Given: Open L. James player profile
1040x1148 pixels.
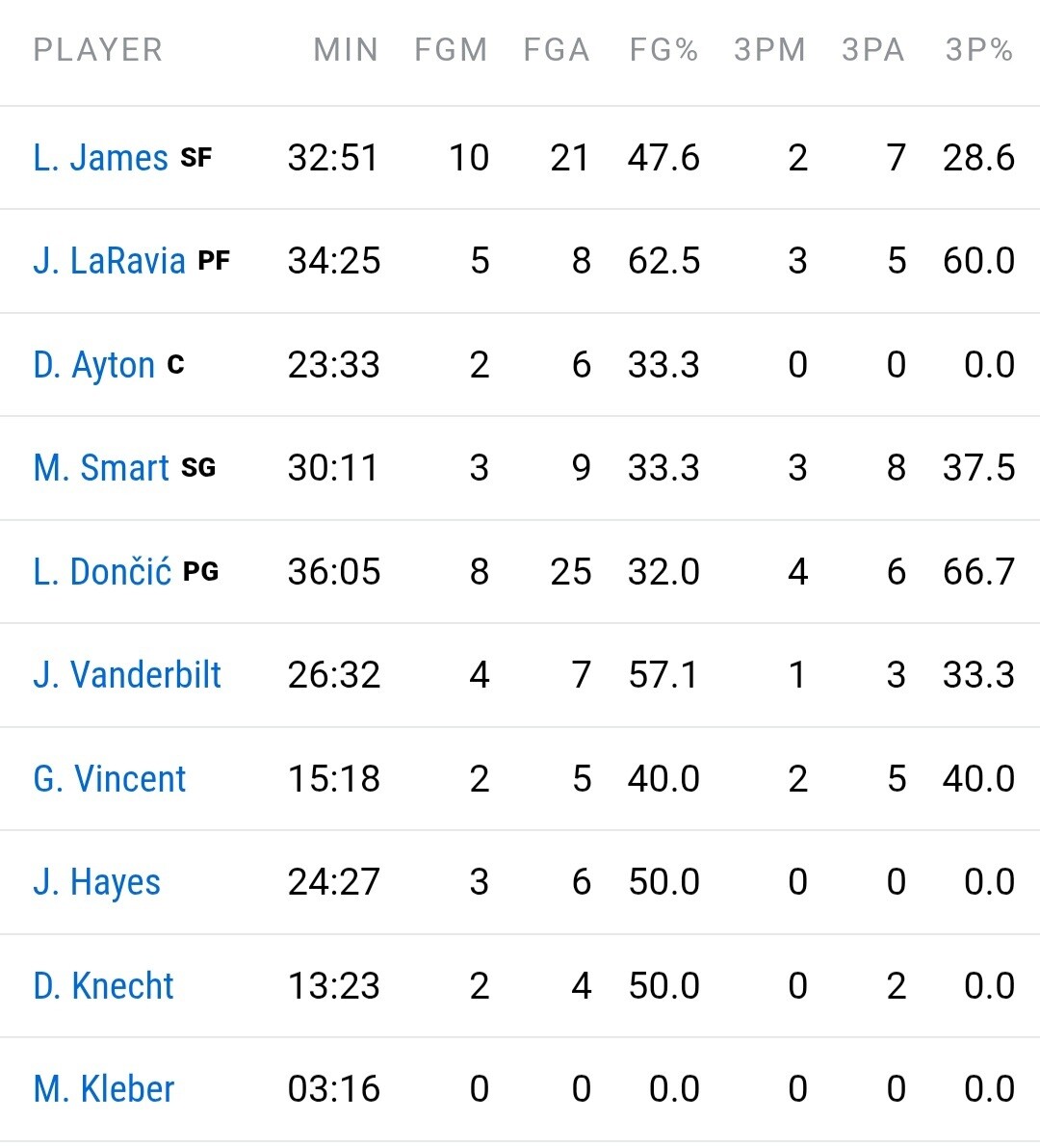Looking at the screenshot, I should point(101,158).
